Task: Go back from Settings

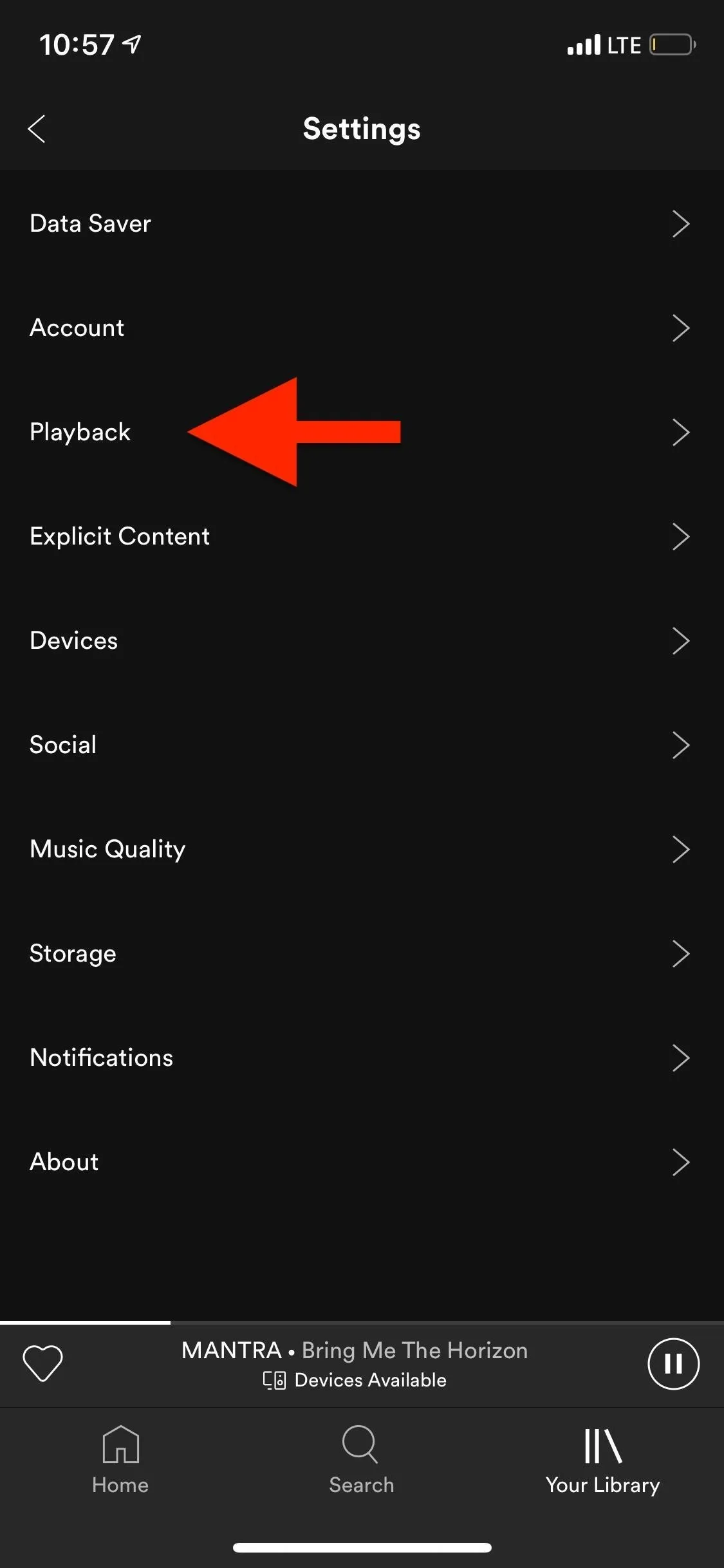Action: click(37, 129)
